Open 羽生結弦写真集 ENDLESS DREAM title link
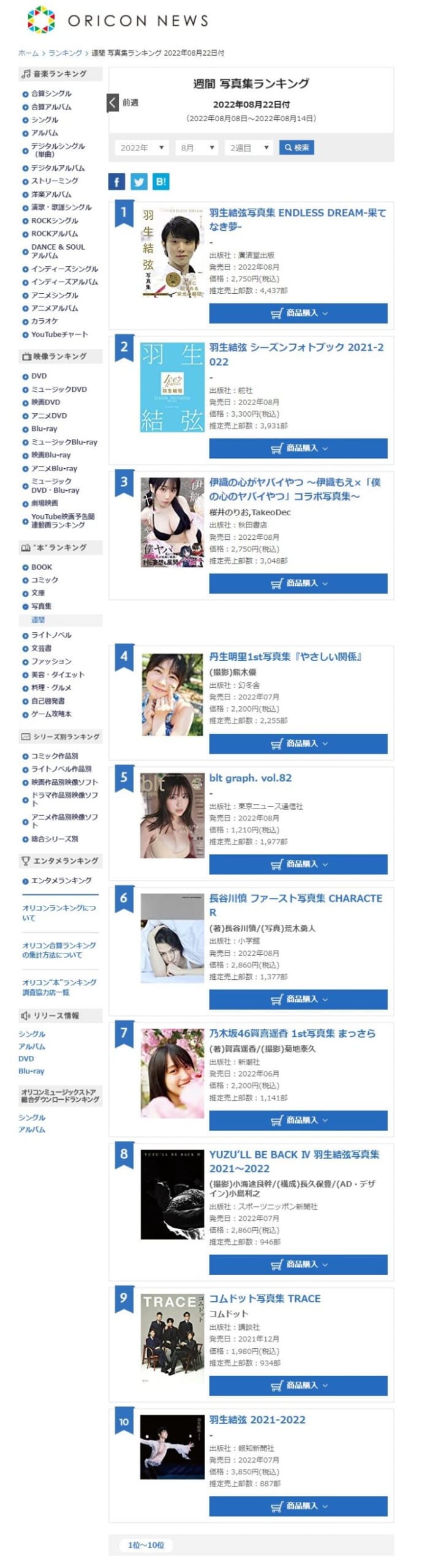The height and width of the screenshot is (1568, 441). pos(297,220)
